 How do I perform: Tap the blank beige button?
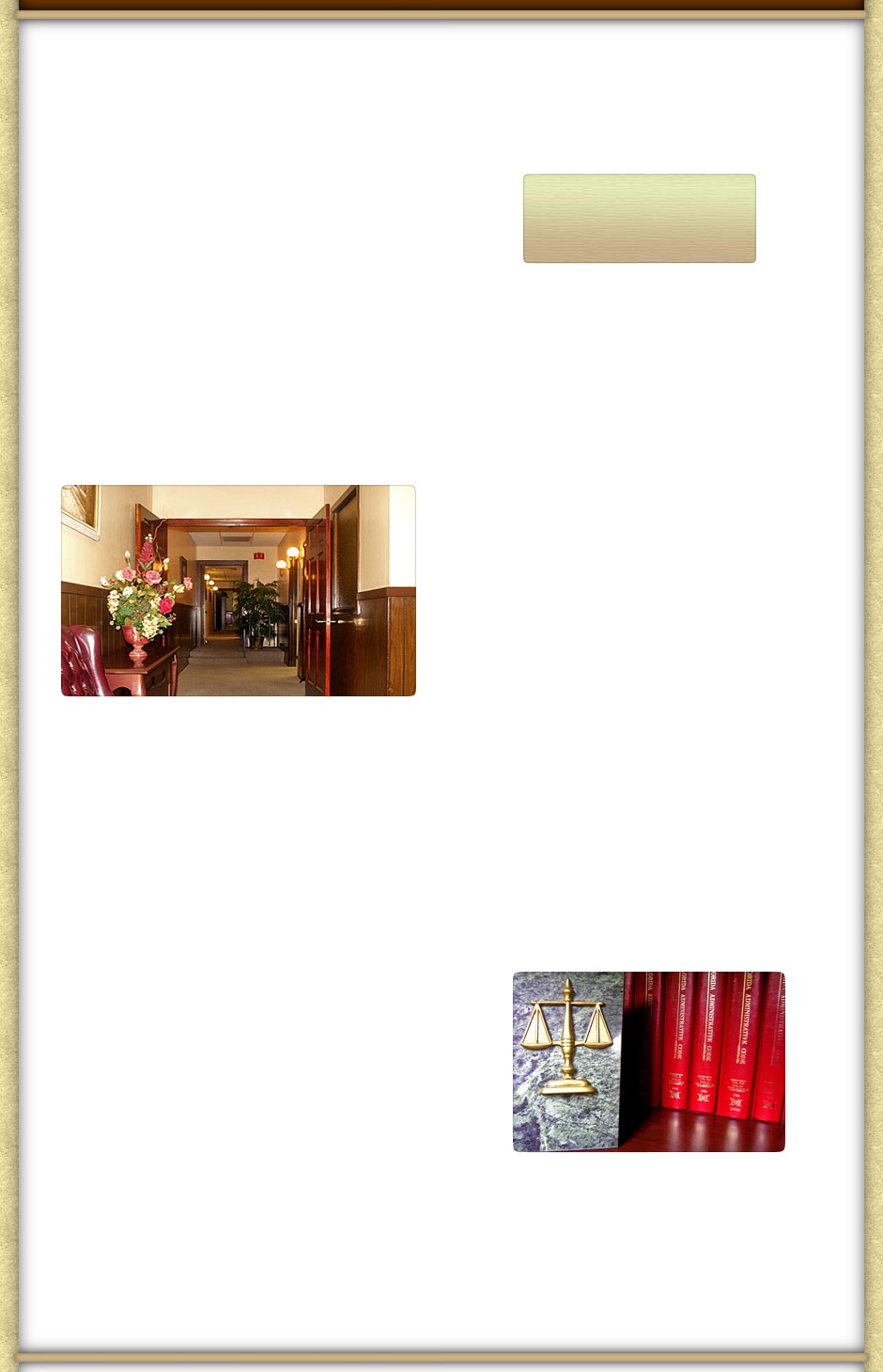[x=639, y=218]
